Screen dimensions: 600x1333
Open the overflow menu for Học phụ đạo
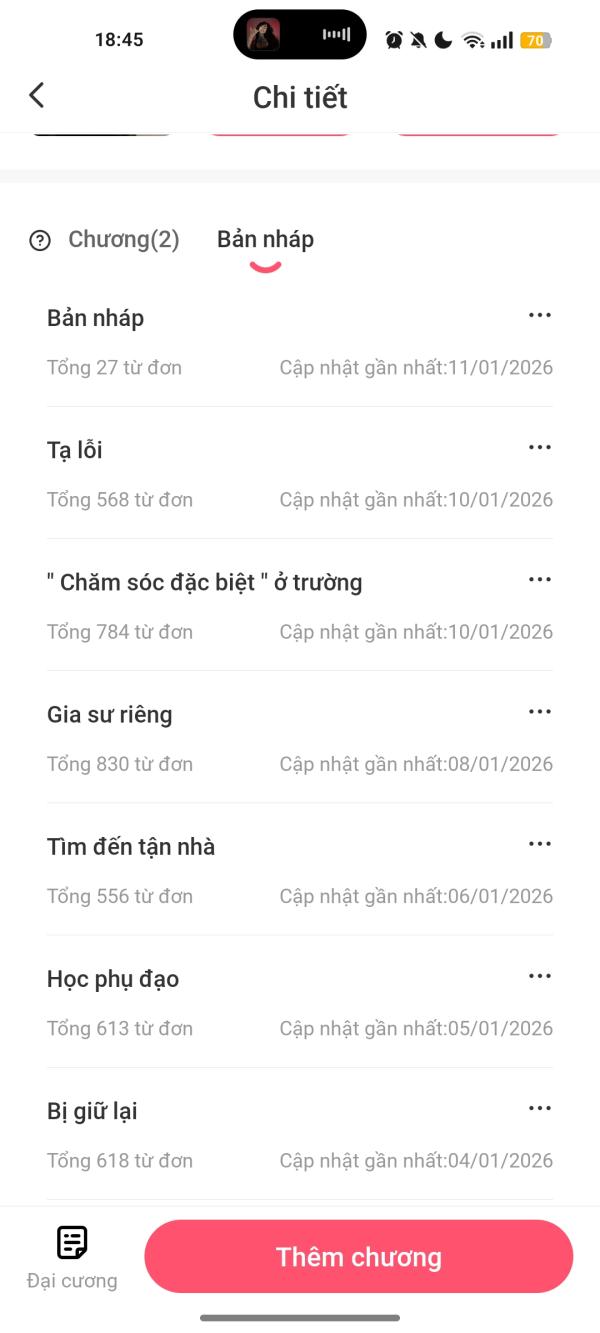click(x=540, y=976)
